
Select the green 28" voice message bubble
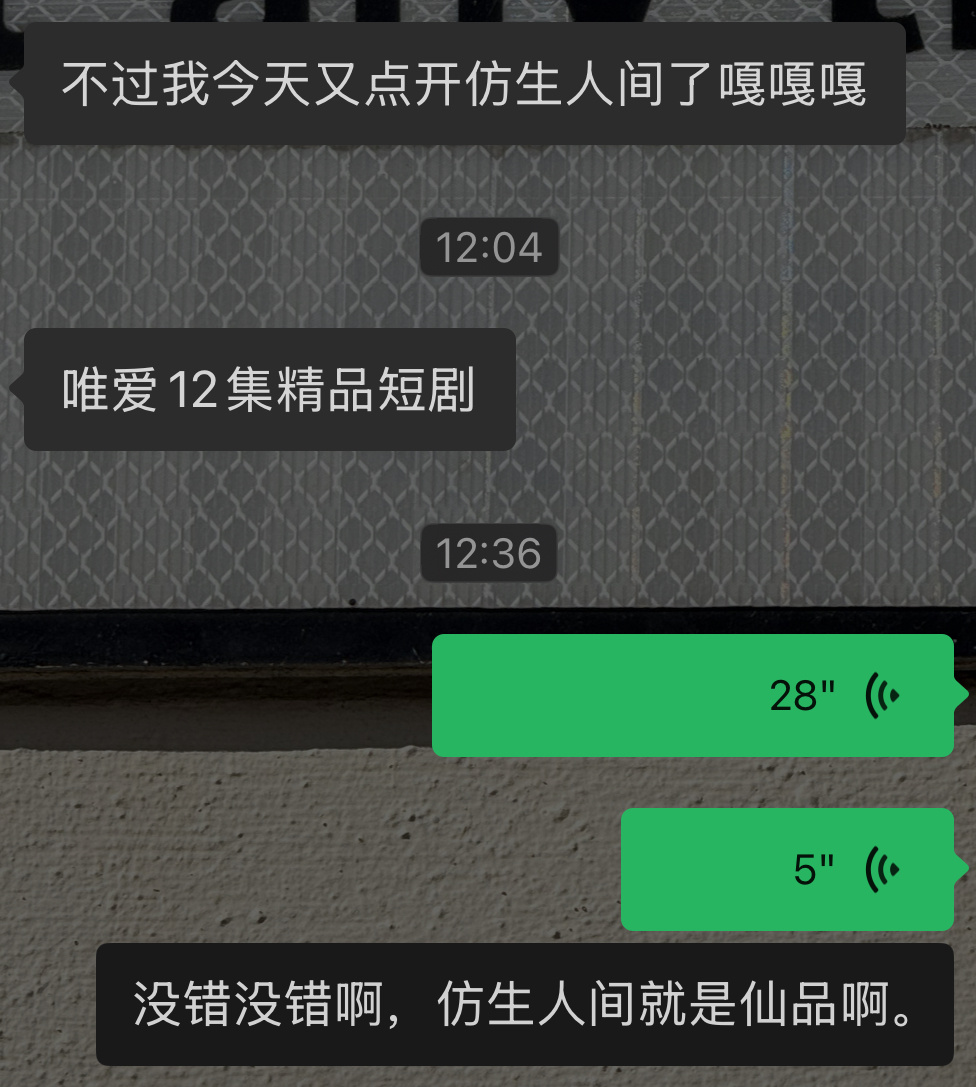[x=693, y=694]
